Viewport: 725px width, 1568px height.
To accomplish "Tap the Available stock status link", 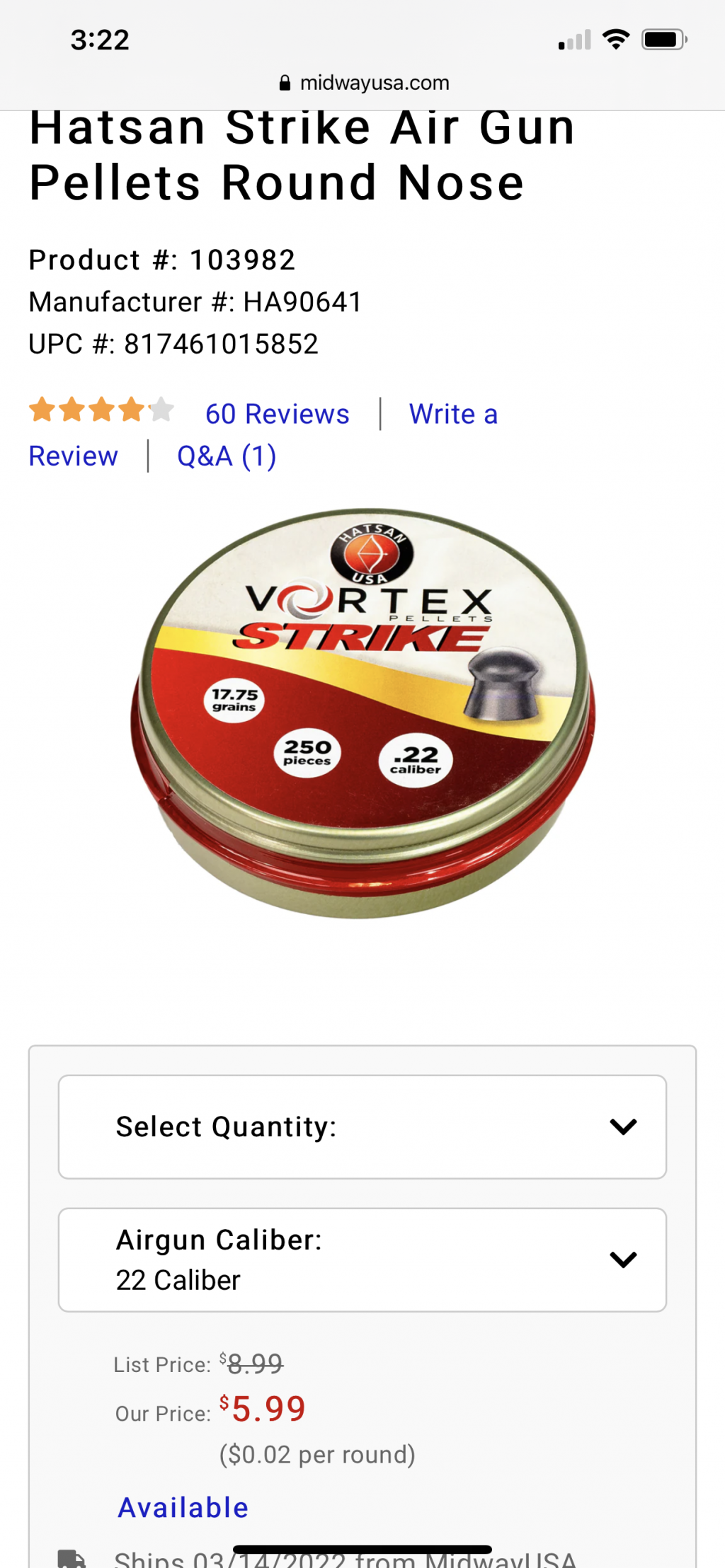I will (183, 1507).
